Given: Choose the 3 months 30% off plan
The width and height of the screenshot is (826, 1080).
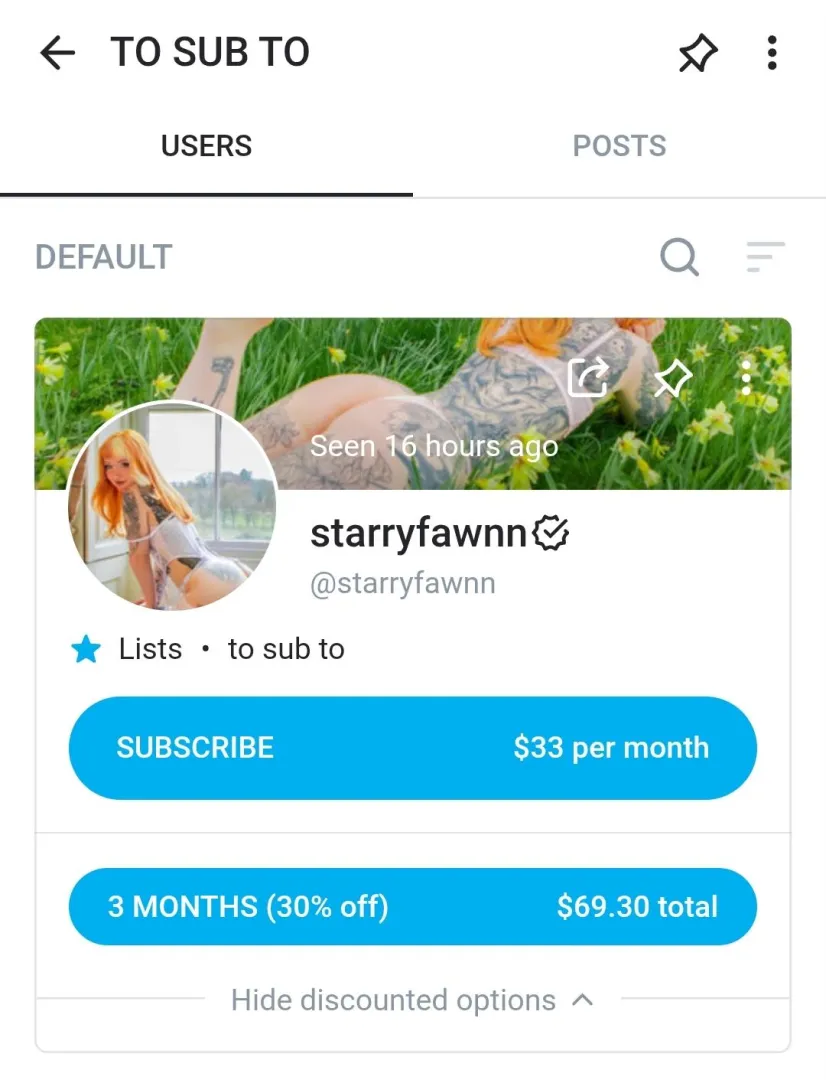Looking at the screenshot, I should coord(413,906).
